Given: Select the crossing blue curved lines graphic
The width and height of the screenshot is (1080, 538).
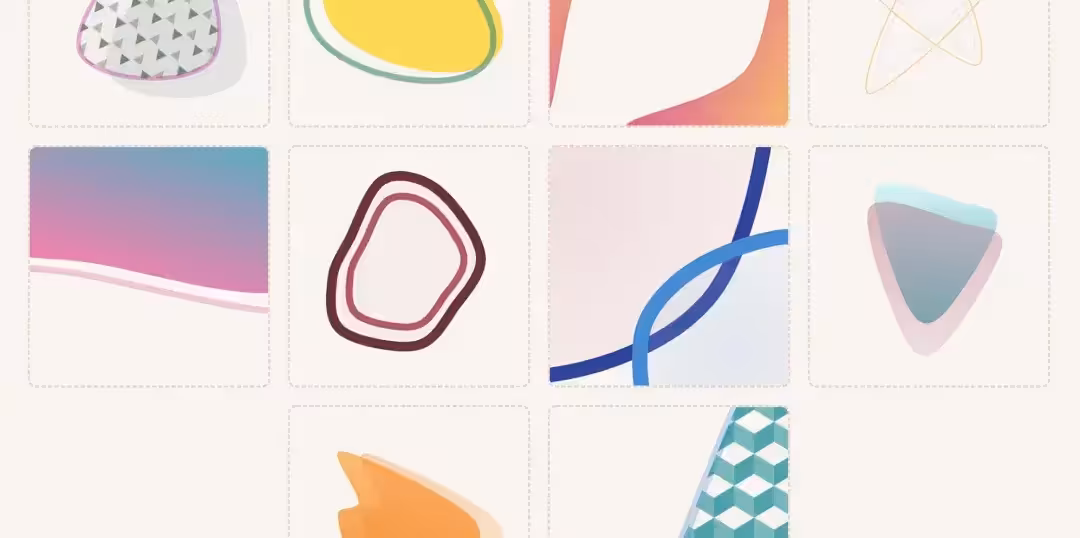Looking at the screenshot, I should pyautogui.click(x=668, y=266).
